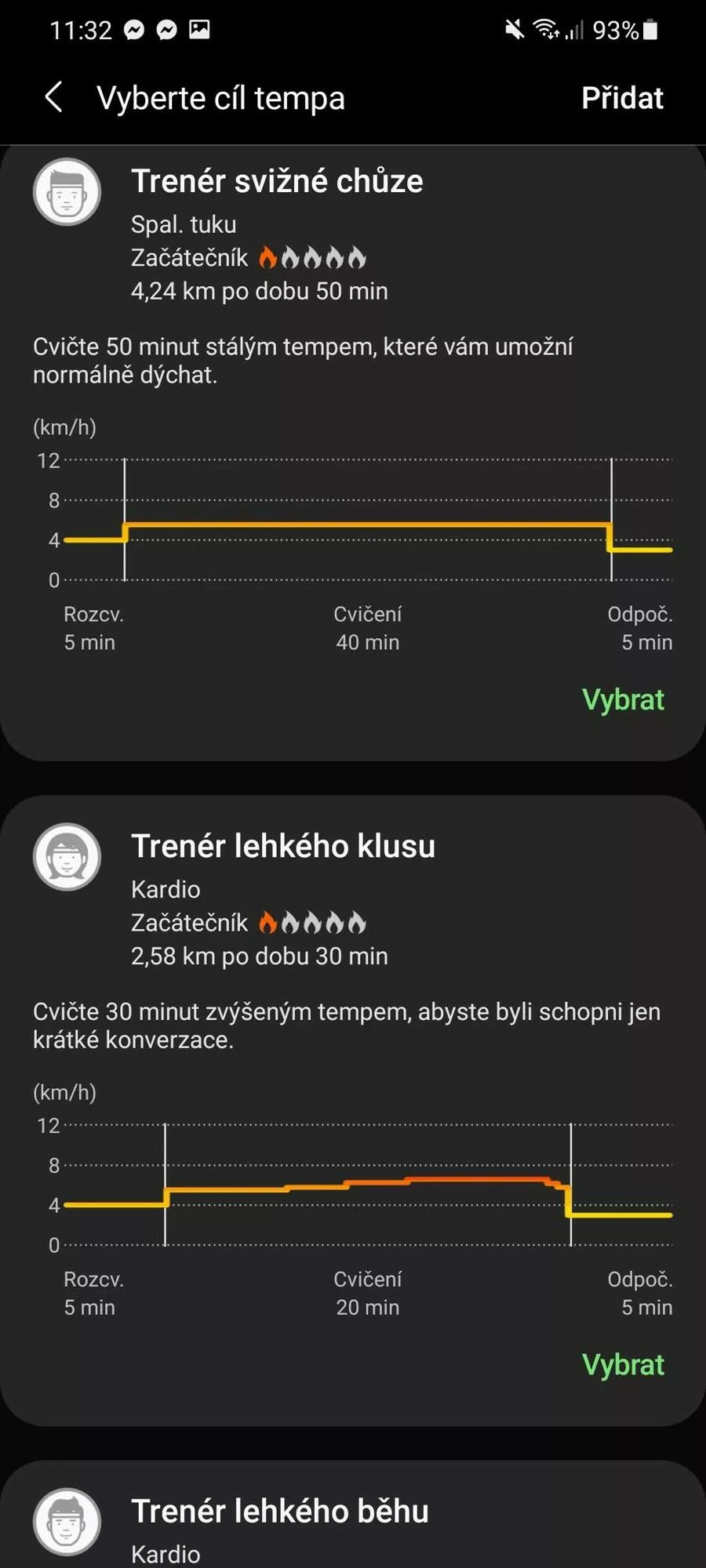Tap Přidat to add a new pace goal
Image resolution: width=706 pixels, height=1568 pixels.
[622, 98]
